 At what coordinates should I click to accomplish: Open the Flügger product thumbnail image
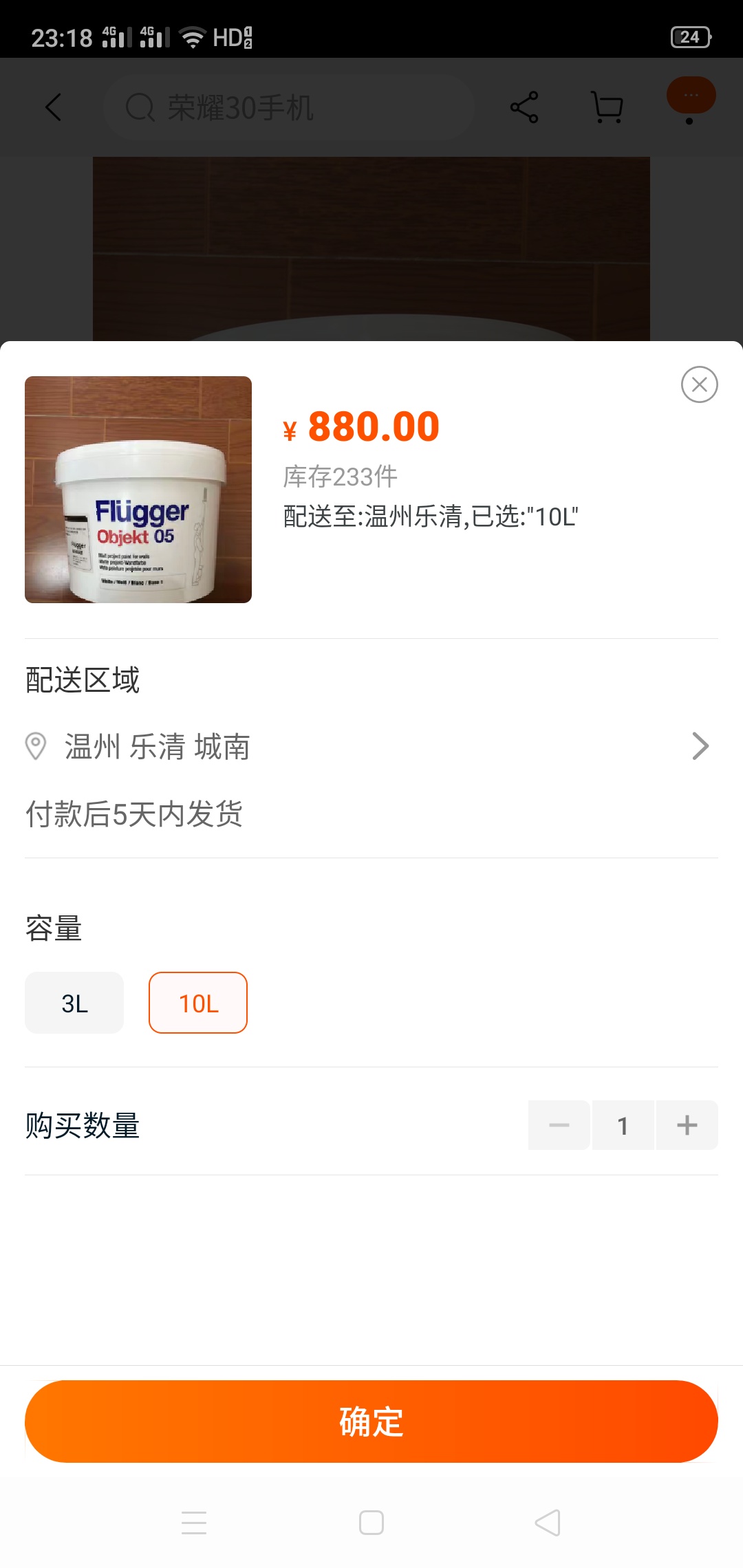click(138, 490)
